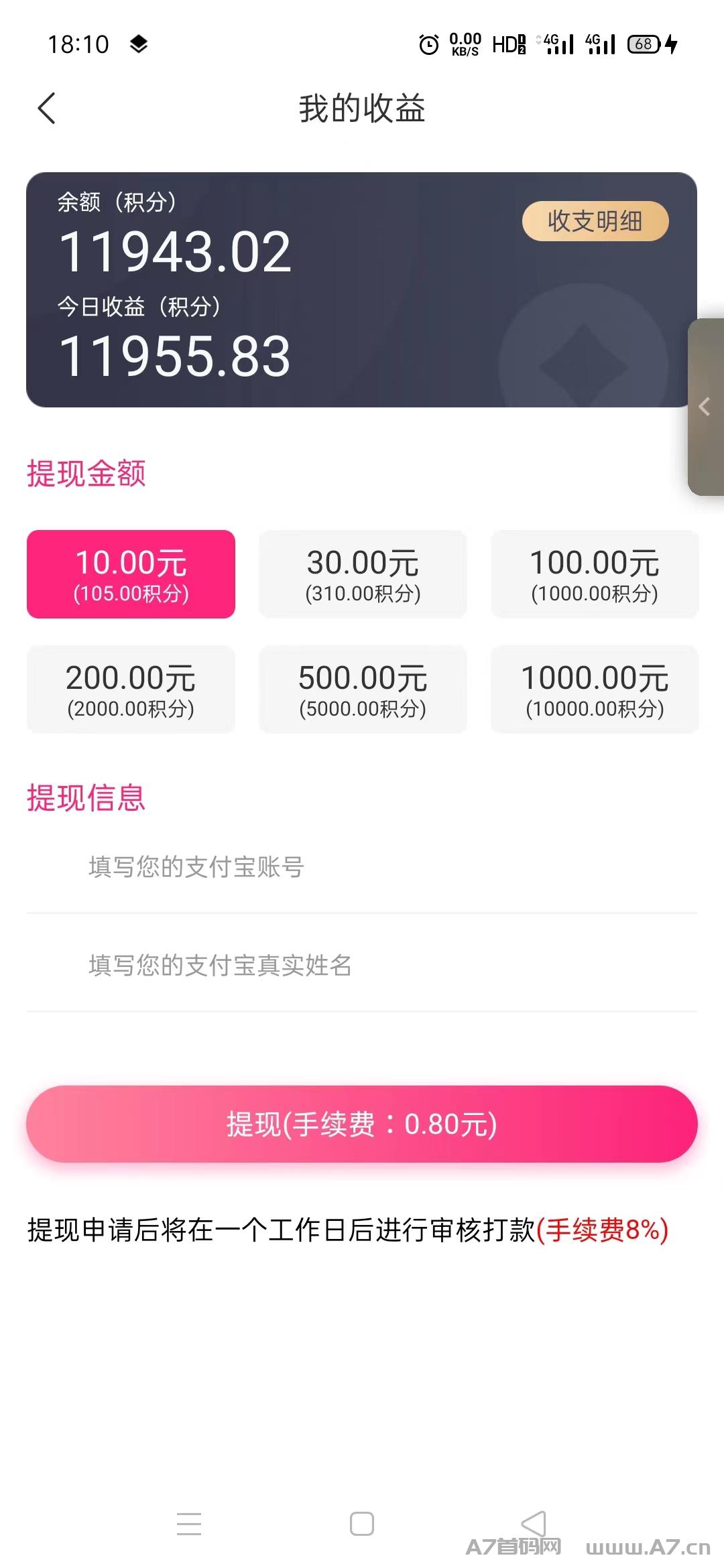The width and height of the screenshot is (724, 1568).
Task: Select the 500.00元 withdrawal amount
Action: point(363,690)
